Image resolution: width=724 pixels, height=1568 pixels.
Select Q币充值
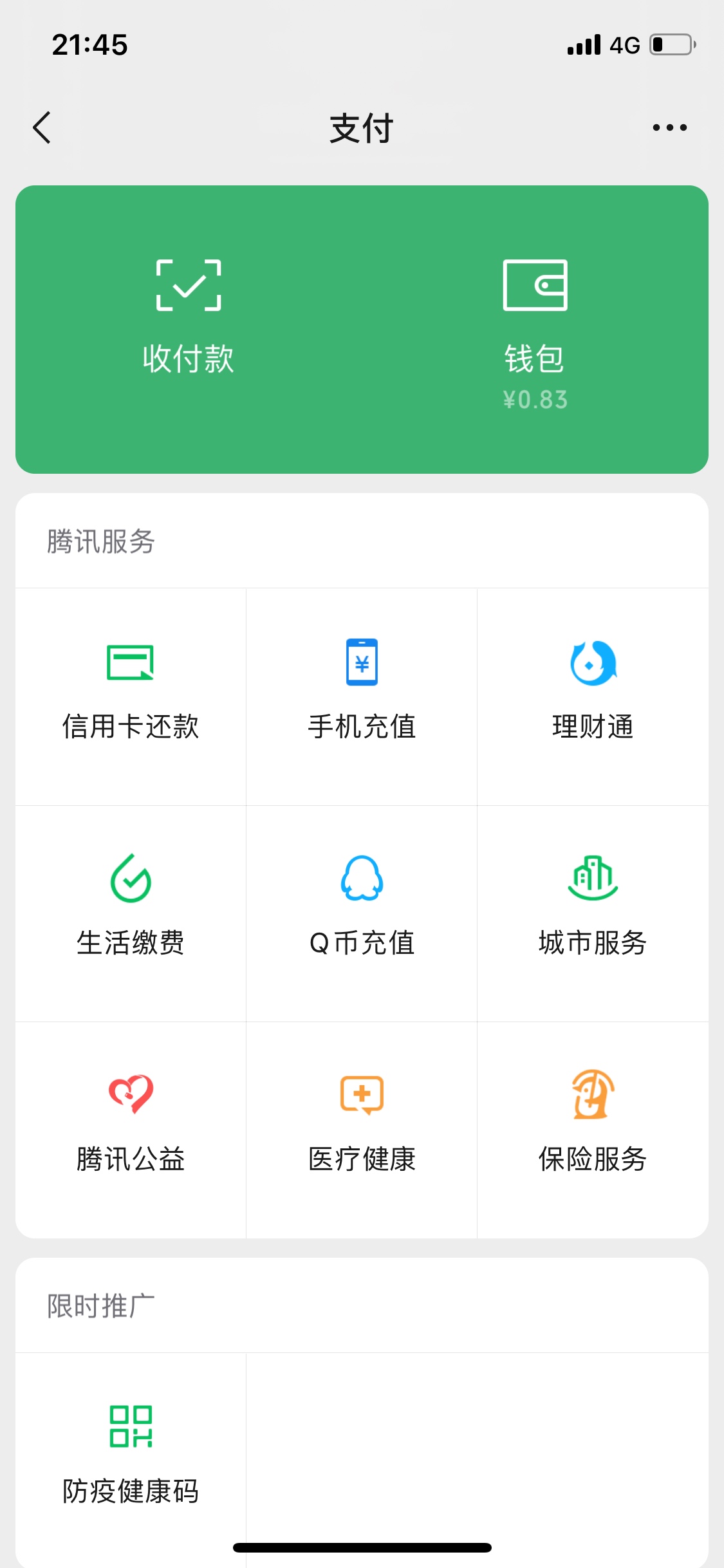point(362,913)
